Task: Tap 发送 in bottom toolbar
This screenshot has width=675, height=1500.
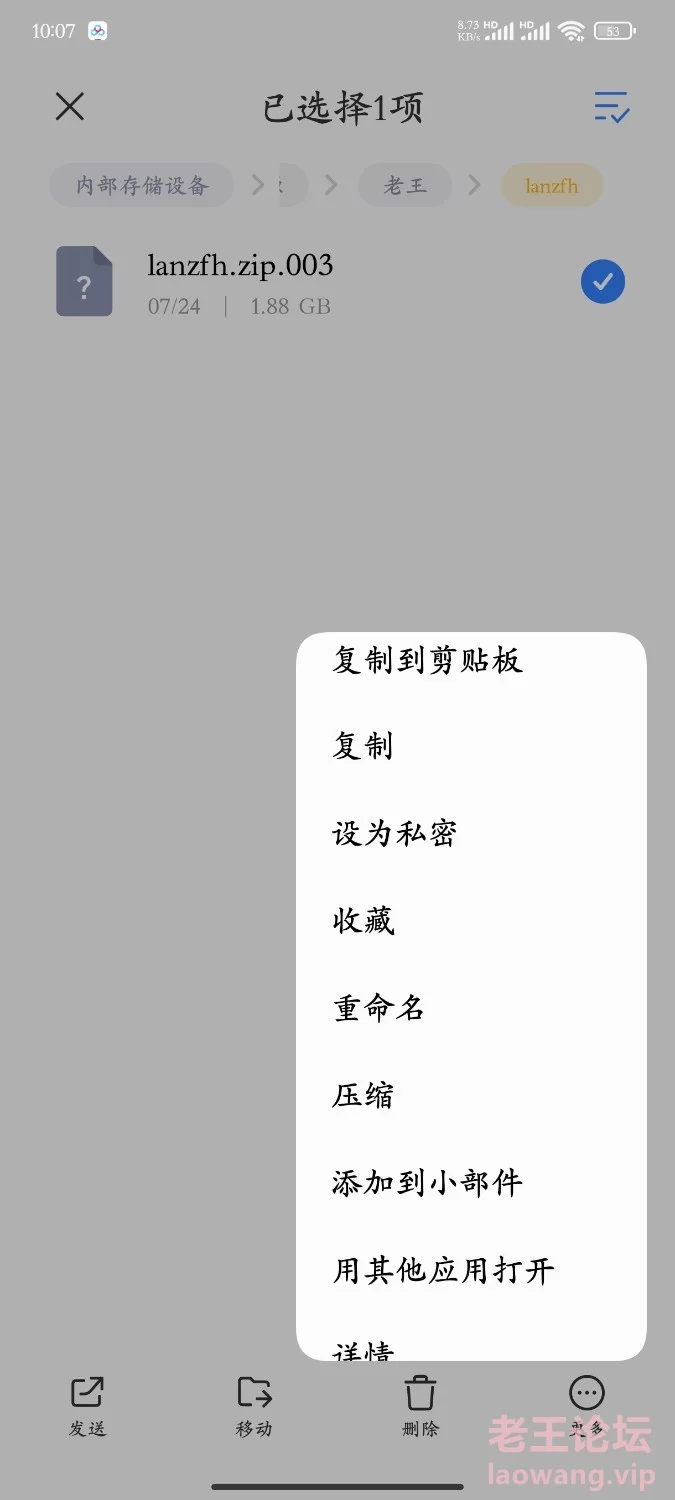Action: [x=87, y=1406]
